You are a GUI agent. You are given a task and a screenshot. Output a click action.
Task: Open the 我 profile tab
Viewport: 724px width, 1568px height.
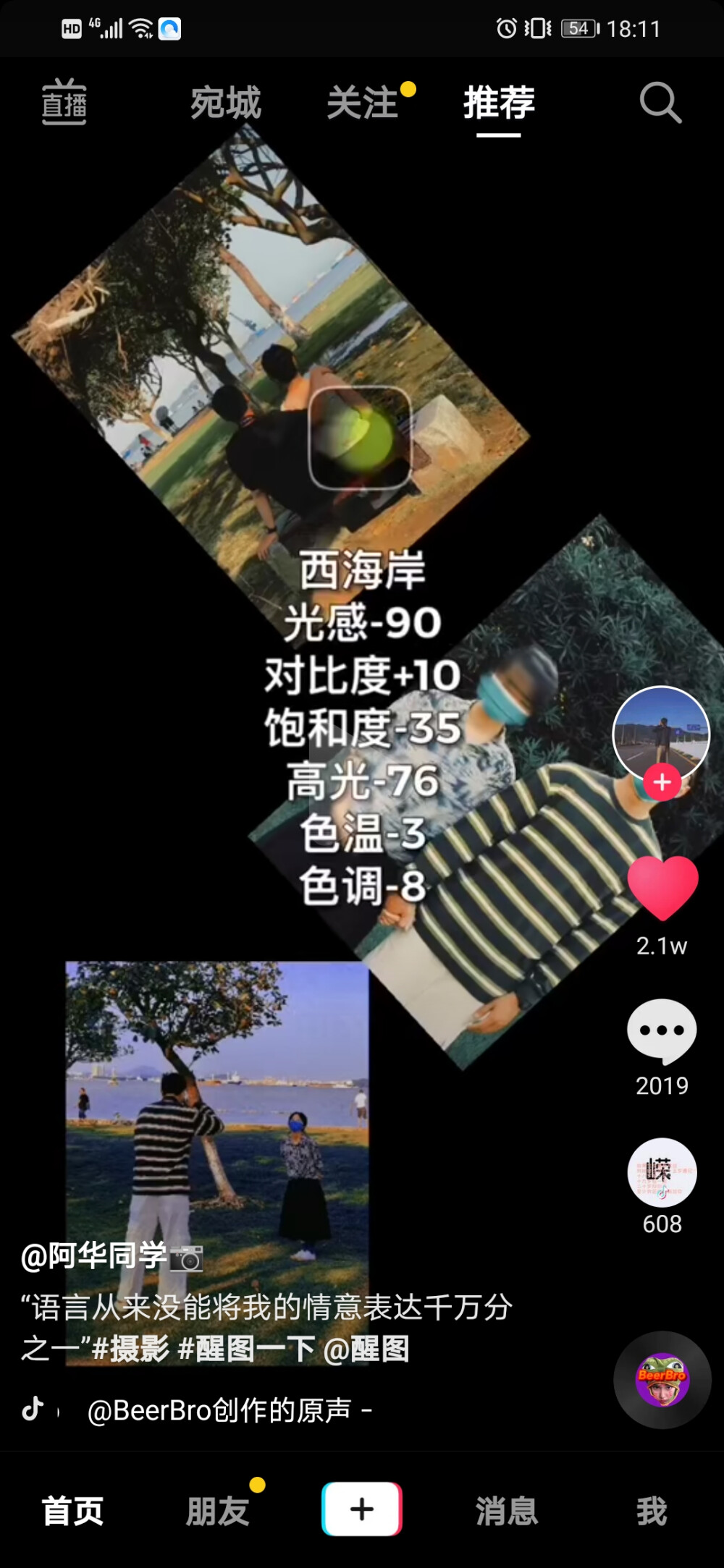tap(652, 1509)
